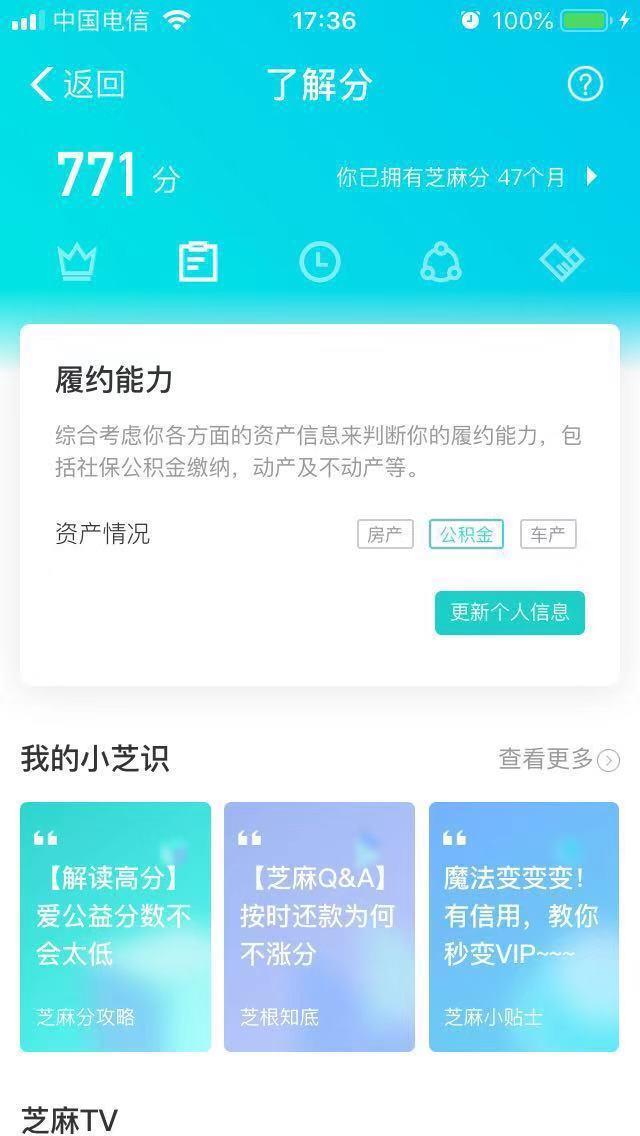
Task: Select the clipboard 履约能力 tab
Action: (x=198, y=263)
